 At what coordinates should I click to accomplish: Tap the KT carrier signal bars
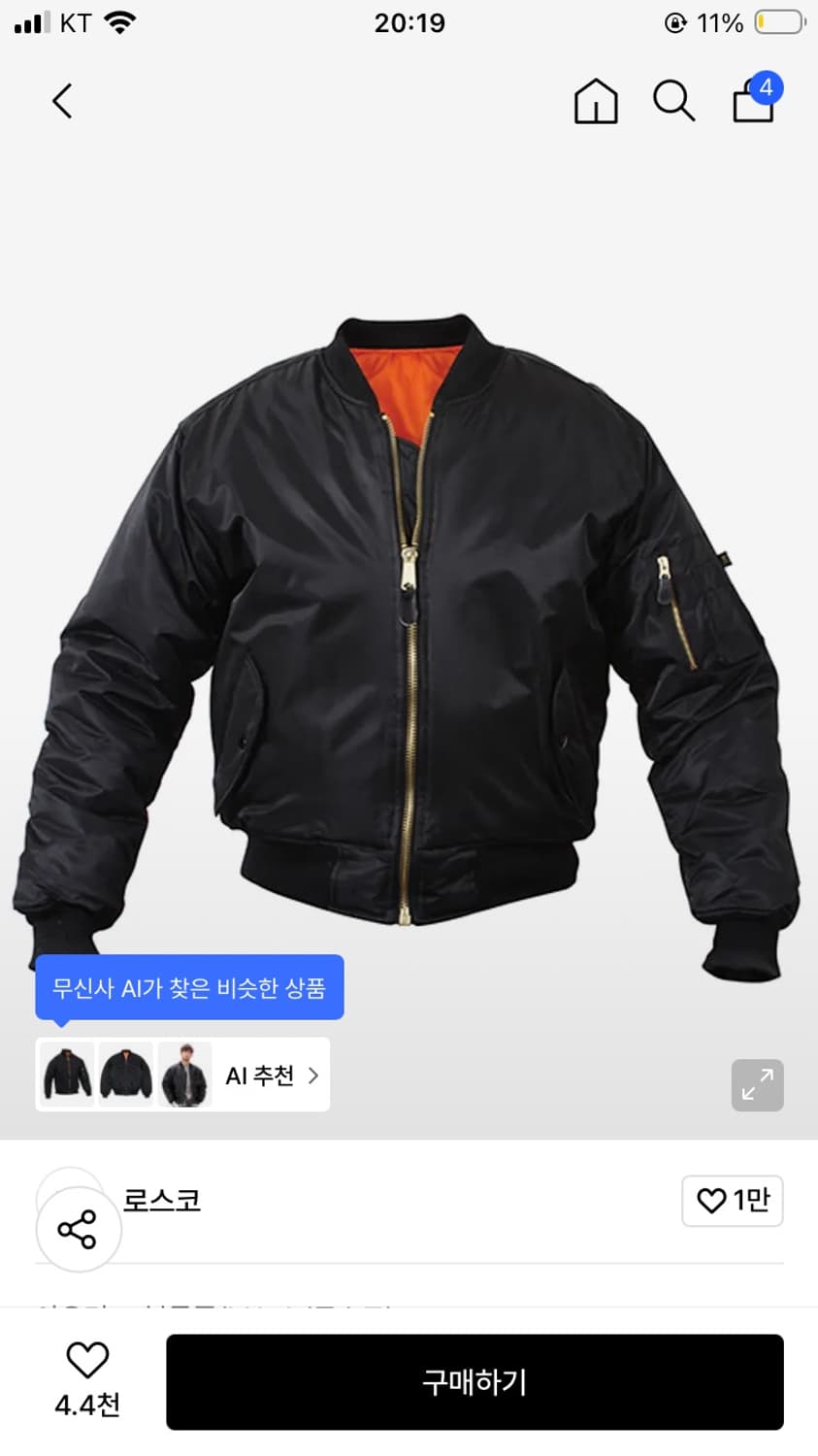click(x=32, y=21)
